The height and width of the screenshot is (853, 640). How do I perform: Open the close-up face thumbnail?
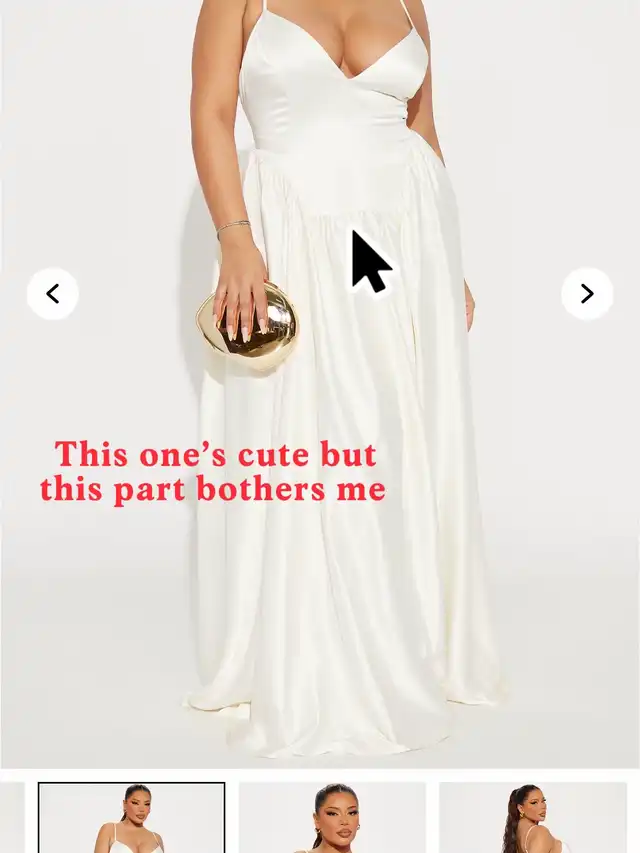coord(332,818)
